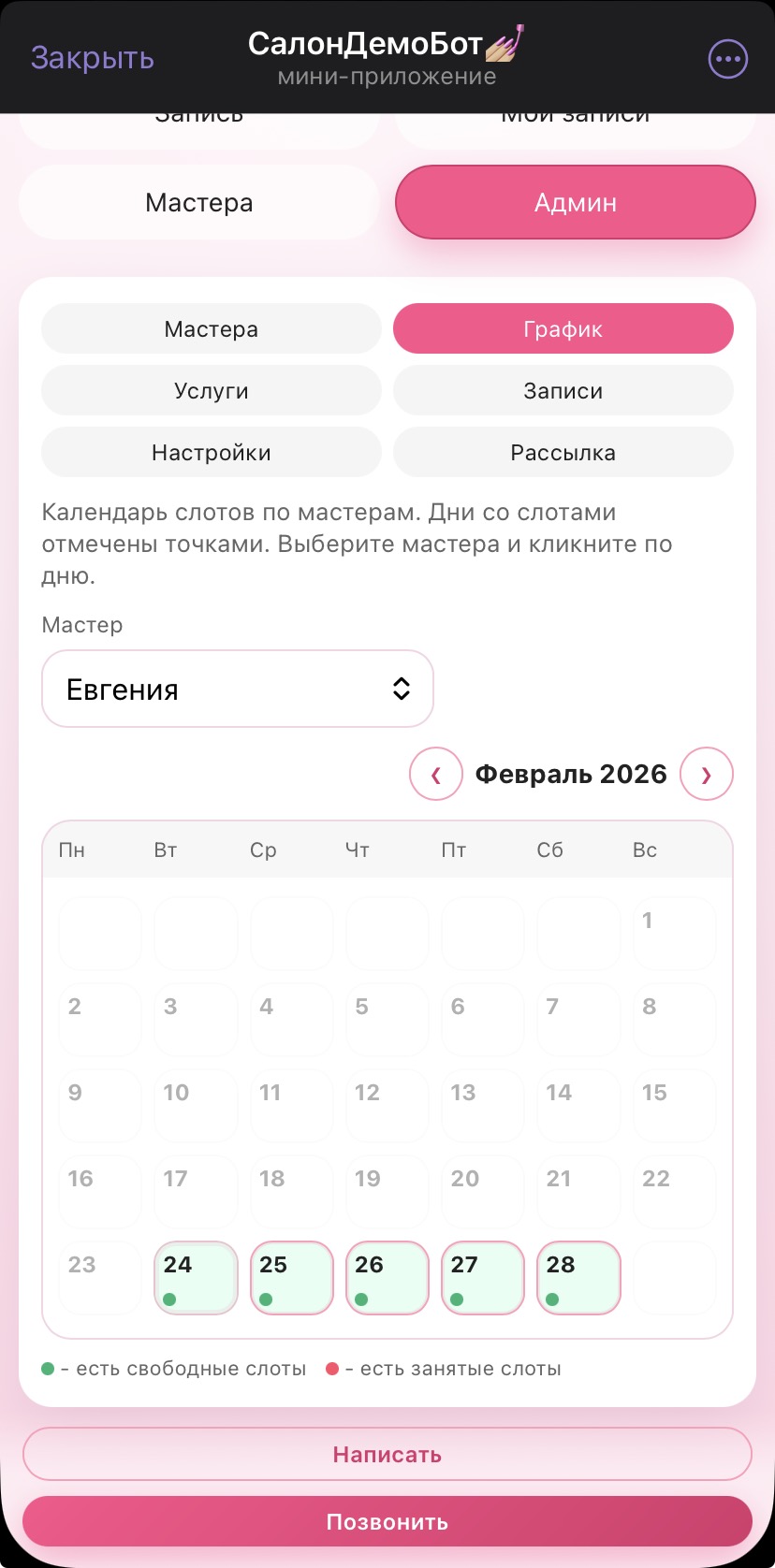Click the Закрыть link
The image size is (775, 1568).
[91, 58]
